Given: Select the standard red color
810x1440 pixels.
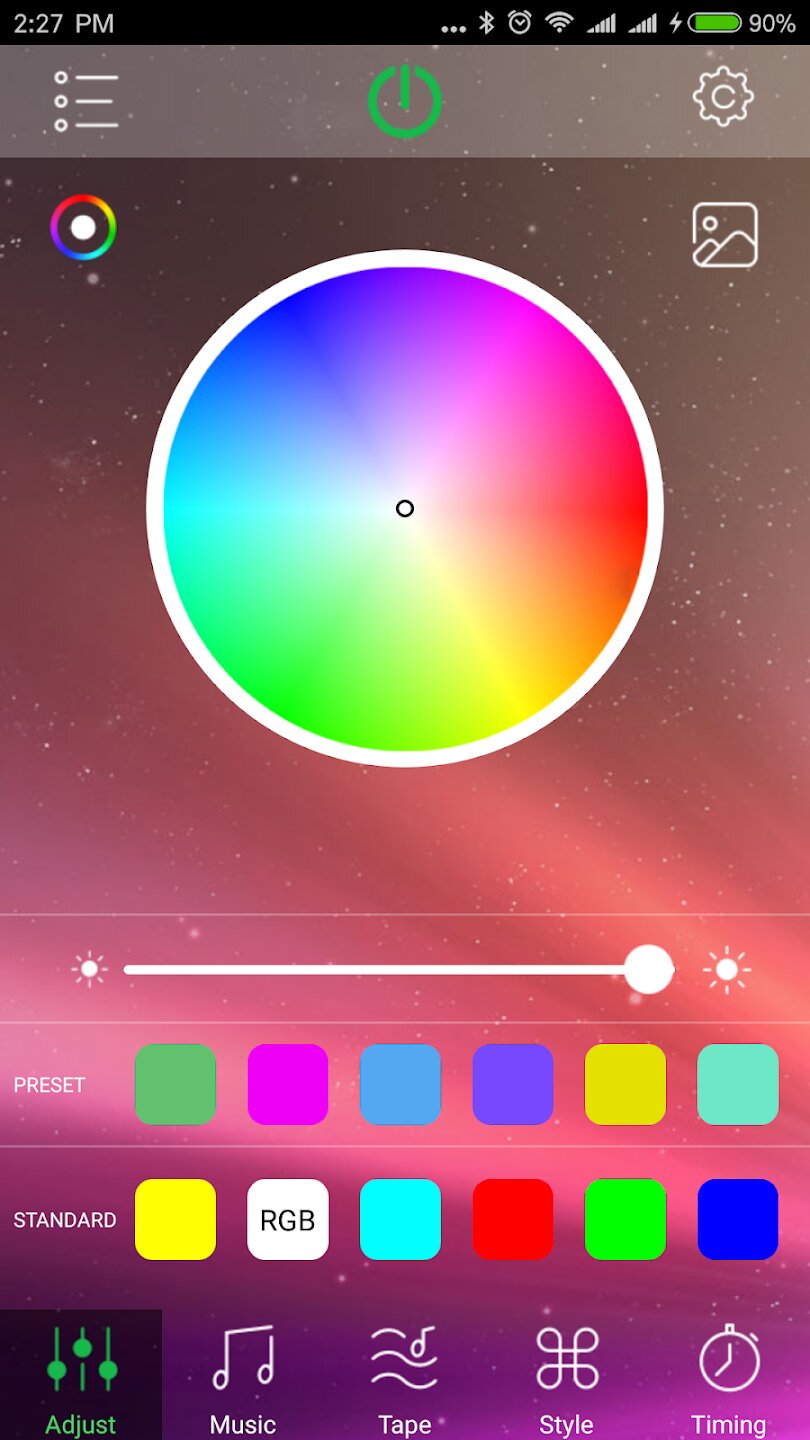Looking at the screenshot, I should click(x=513, y=1219).
